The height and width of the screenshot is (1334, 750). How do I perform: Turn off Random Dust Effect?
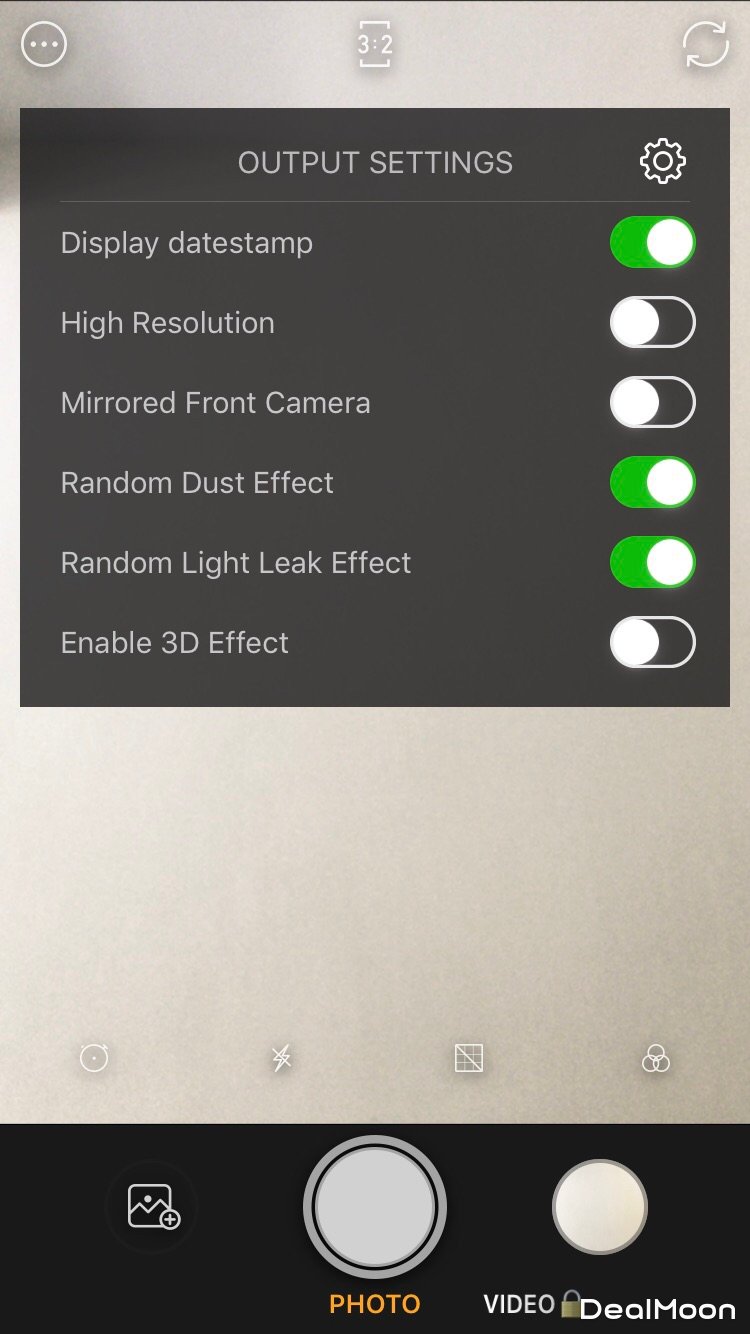pos(652,483)
